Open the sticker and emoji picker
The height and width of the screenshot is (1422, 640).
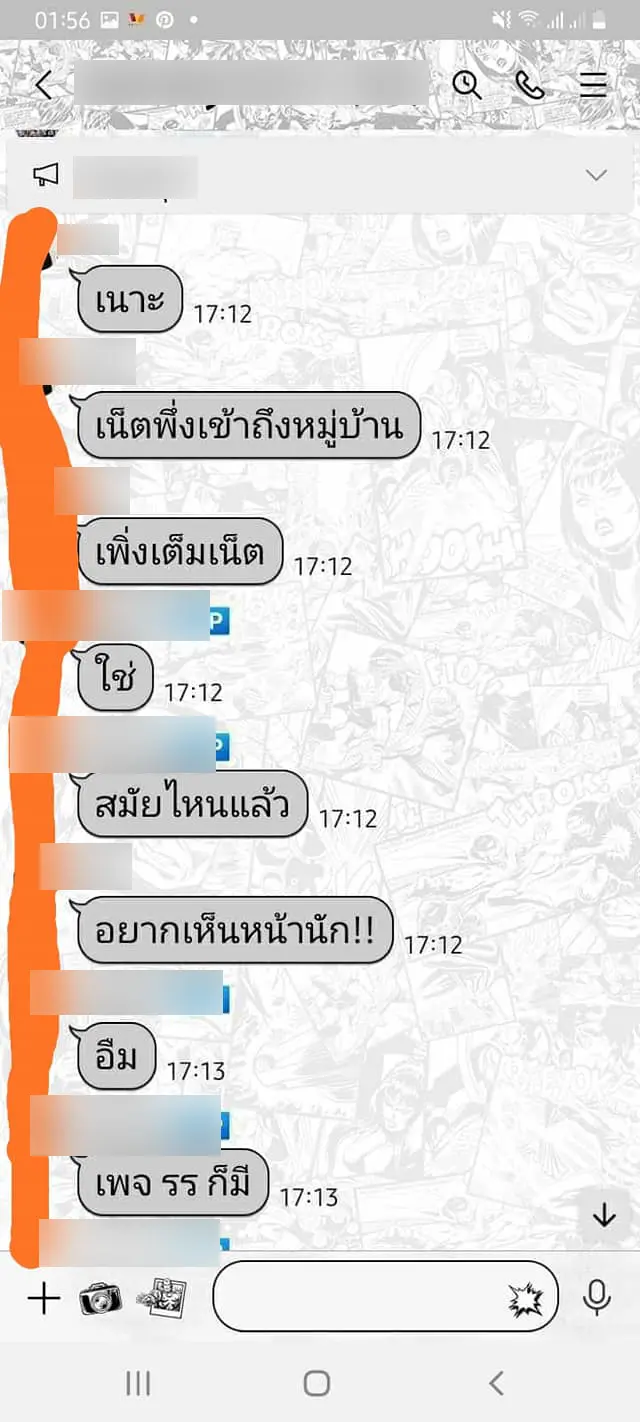pyautogui.click(x=526, y=1299)
